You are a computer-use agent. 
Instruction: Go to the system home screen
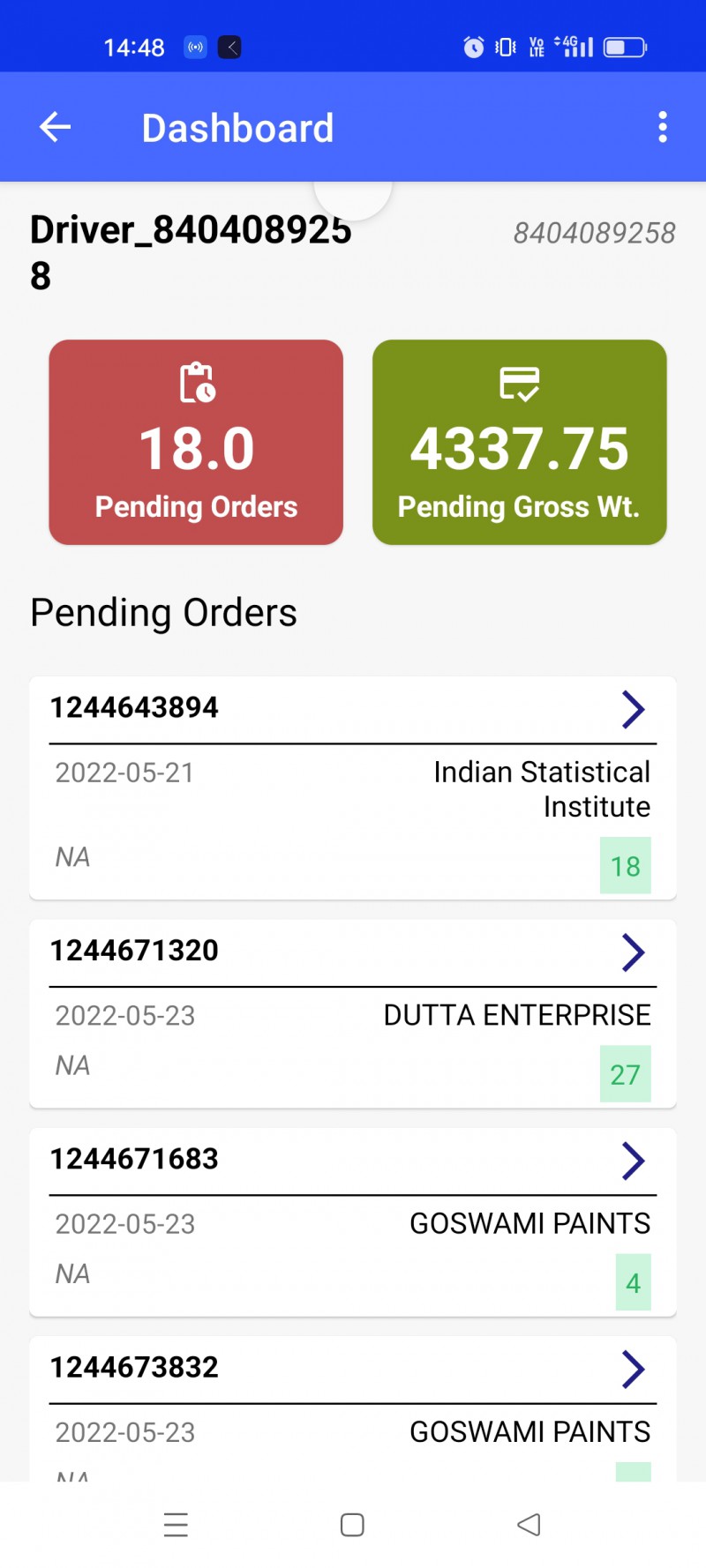pyautogui.click(x=352, y=1525)
